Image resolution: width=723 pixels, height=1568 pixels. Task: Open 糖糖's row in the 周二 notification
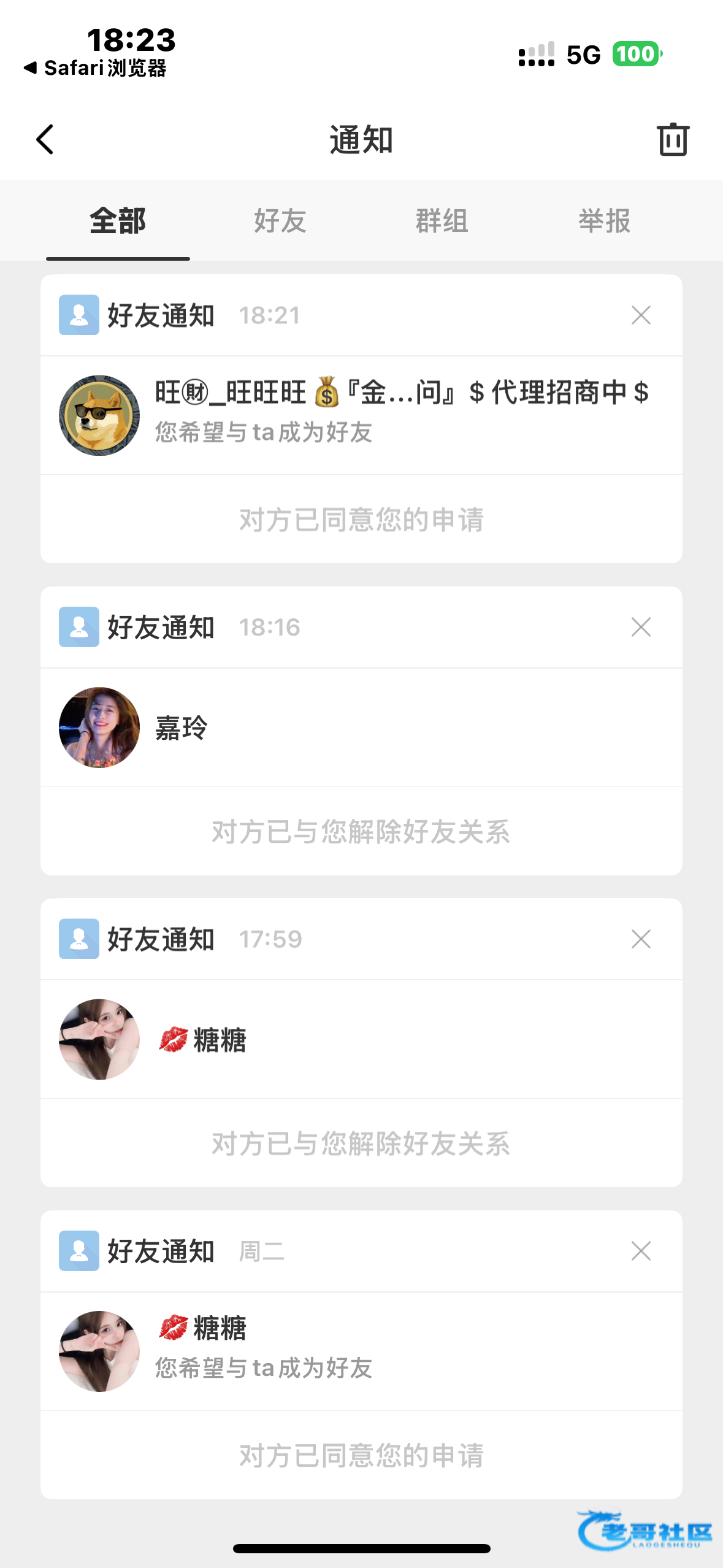point(361,1351)
